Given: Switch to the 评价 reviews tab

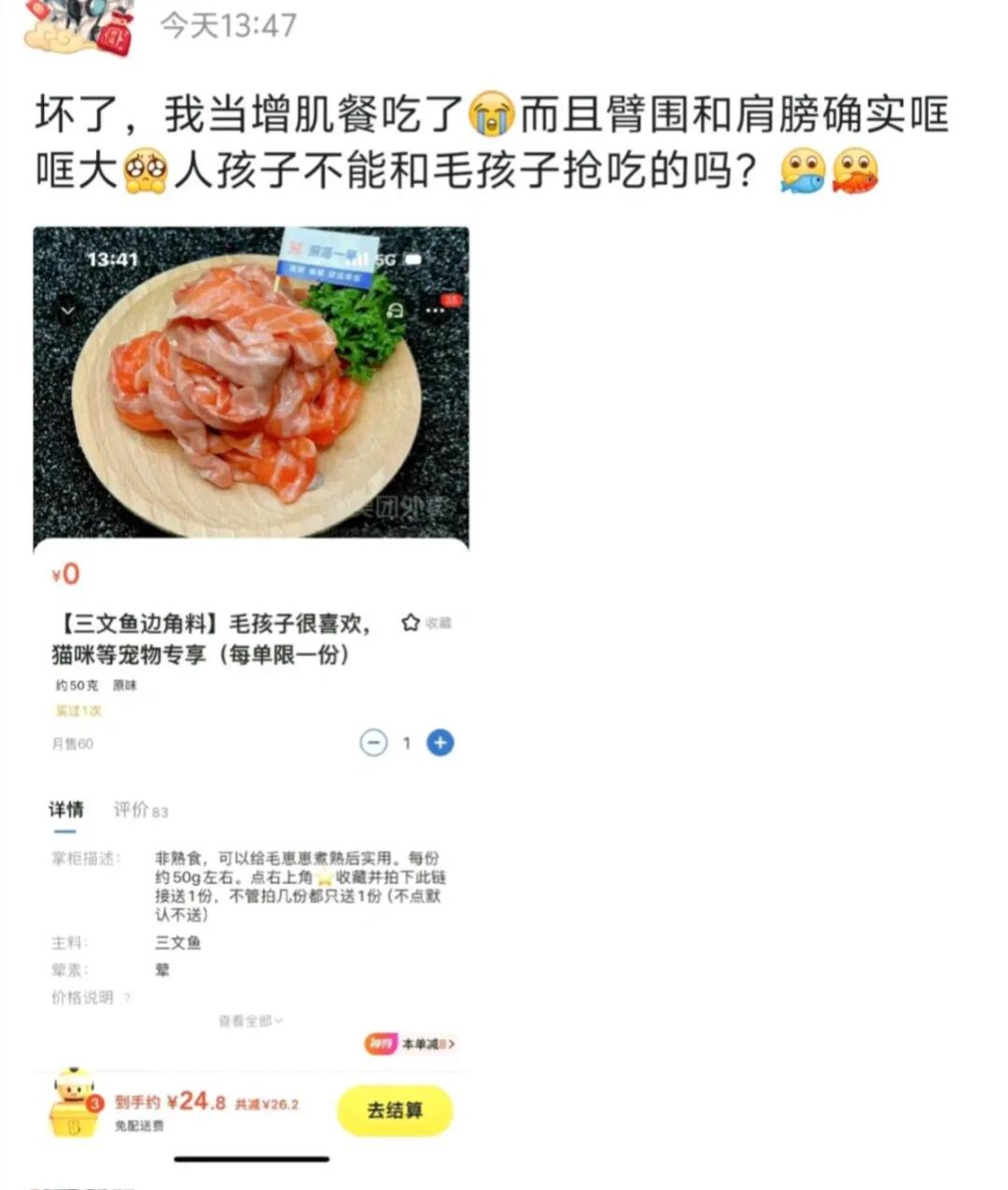Looking at the screenshot, I should (x=138, y=810).
